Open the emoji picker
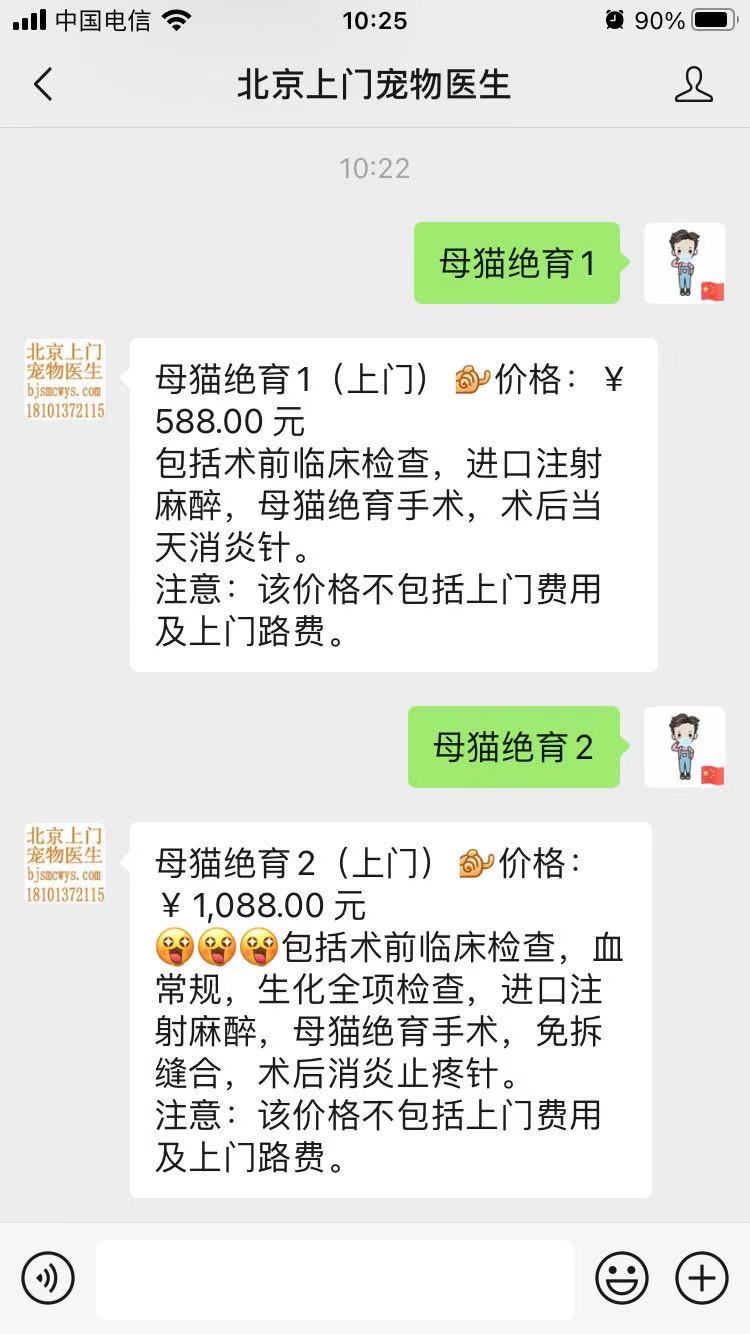750x1334 pixels. click(x=621, y=1278)
